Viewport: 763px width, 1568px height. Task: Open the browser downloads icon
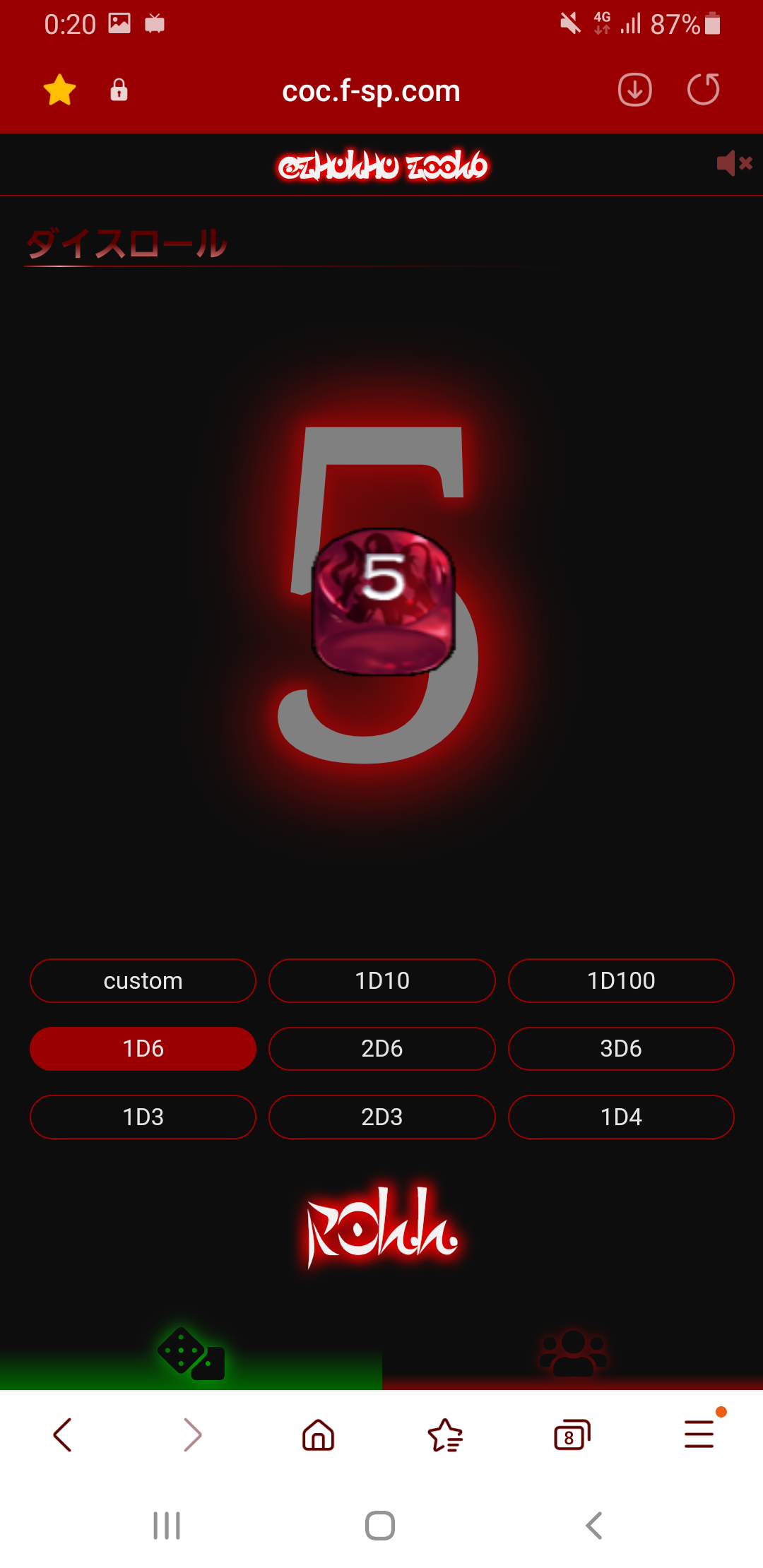[x=634, y=90]
